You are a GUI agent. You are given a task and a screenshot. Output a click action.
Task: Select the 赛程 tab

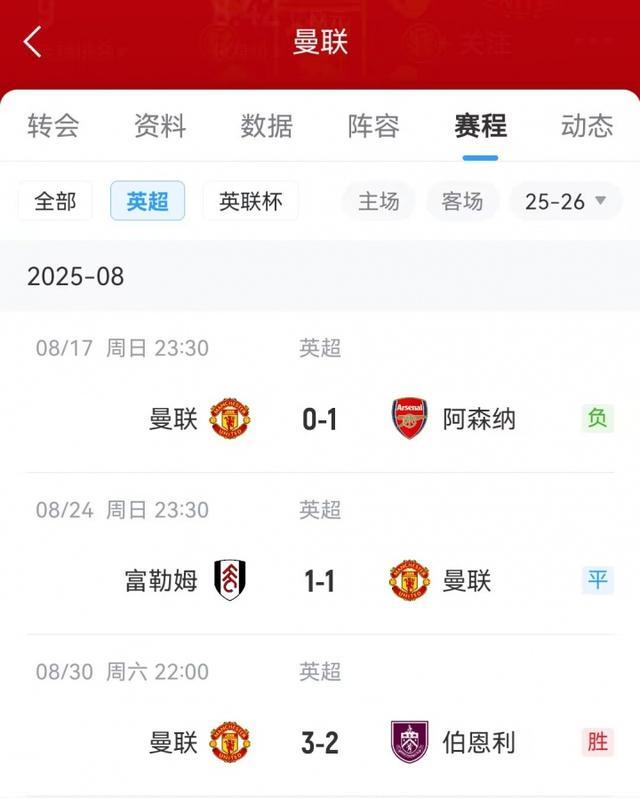coord(480,126)
